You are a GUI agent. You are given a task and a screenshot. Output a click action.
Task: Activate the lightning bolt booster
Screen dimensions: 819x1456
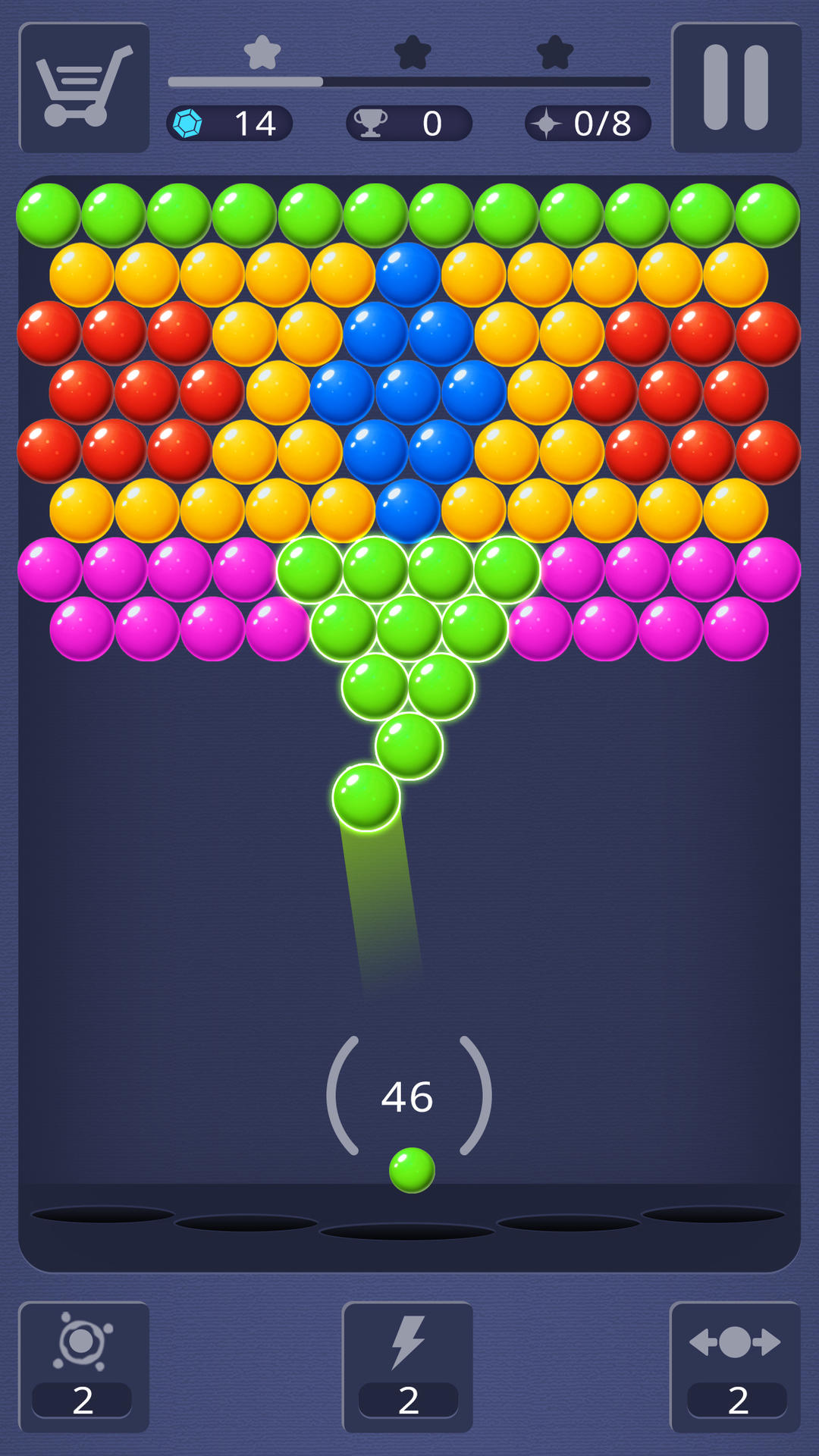(408, 1367)
